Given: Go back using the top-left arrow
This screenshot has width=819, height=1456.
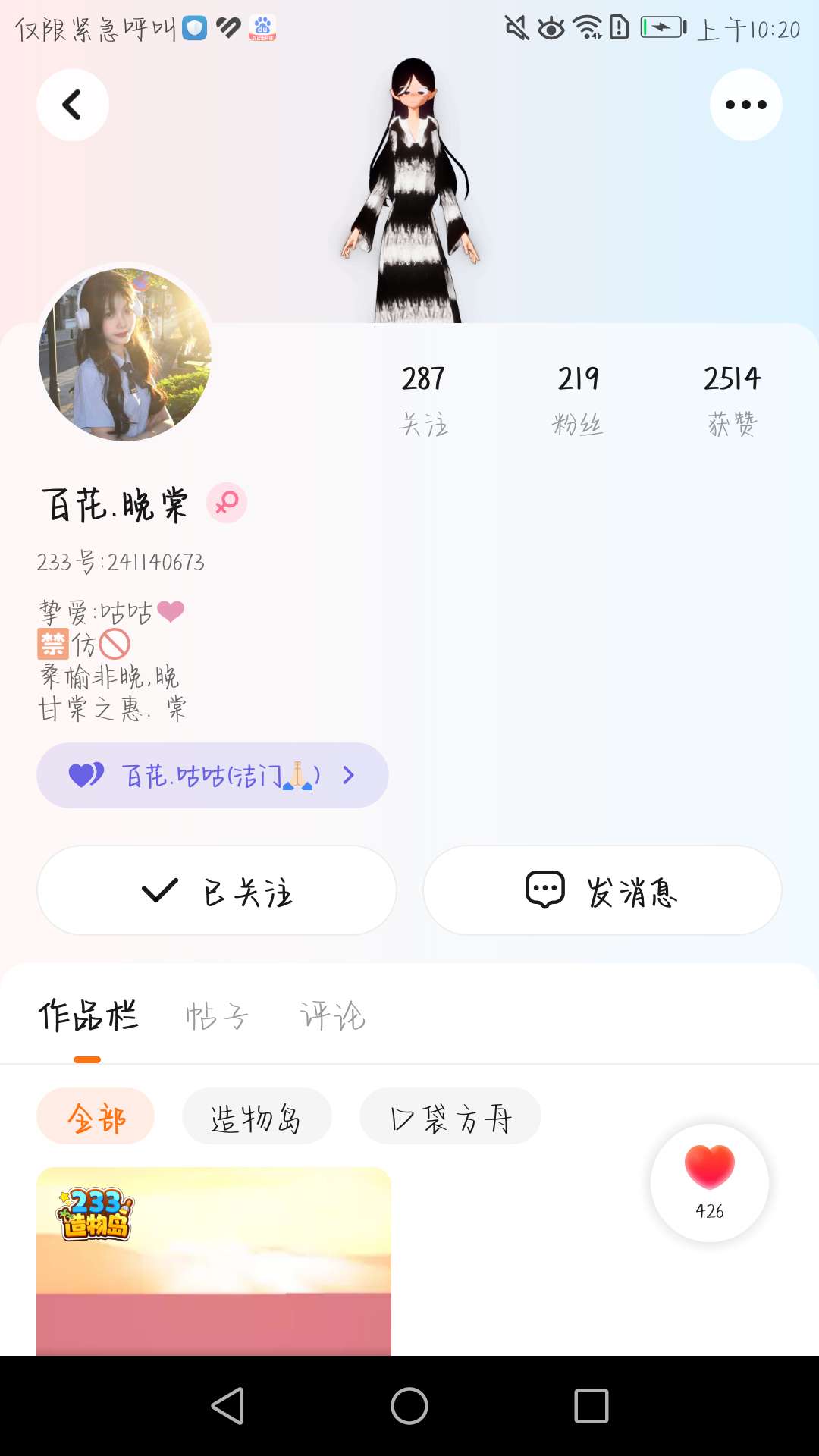Looking at the screenshot, I should 72,105.
